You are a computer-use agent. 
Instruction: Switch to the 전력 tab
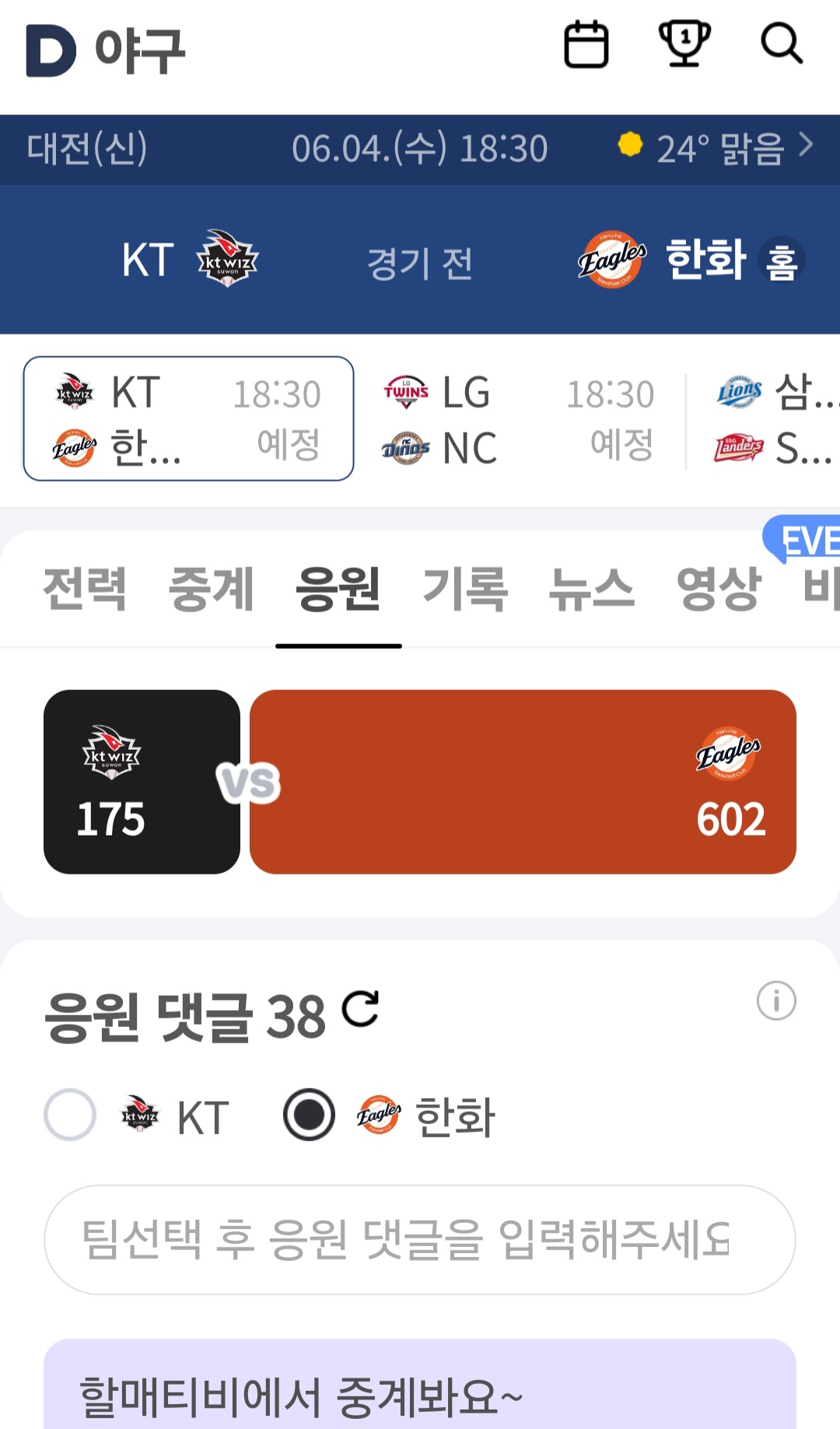85,590
